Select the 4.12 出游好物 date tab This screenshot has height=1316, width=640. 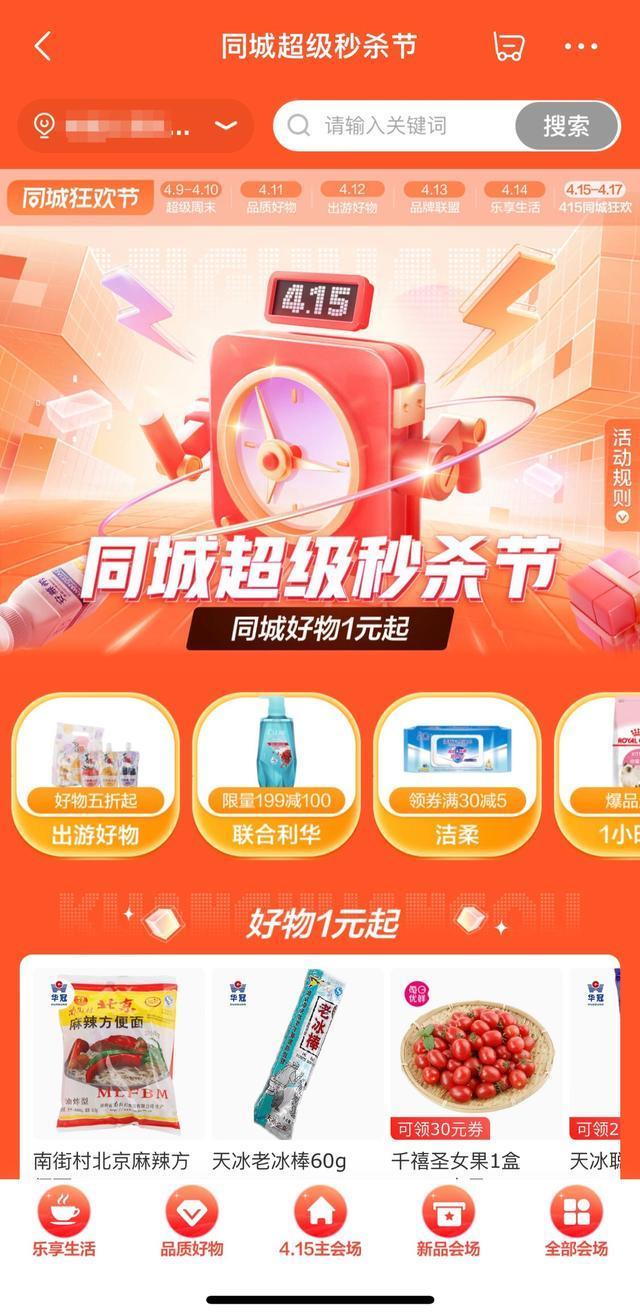[352, 198]
